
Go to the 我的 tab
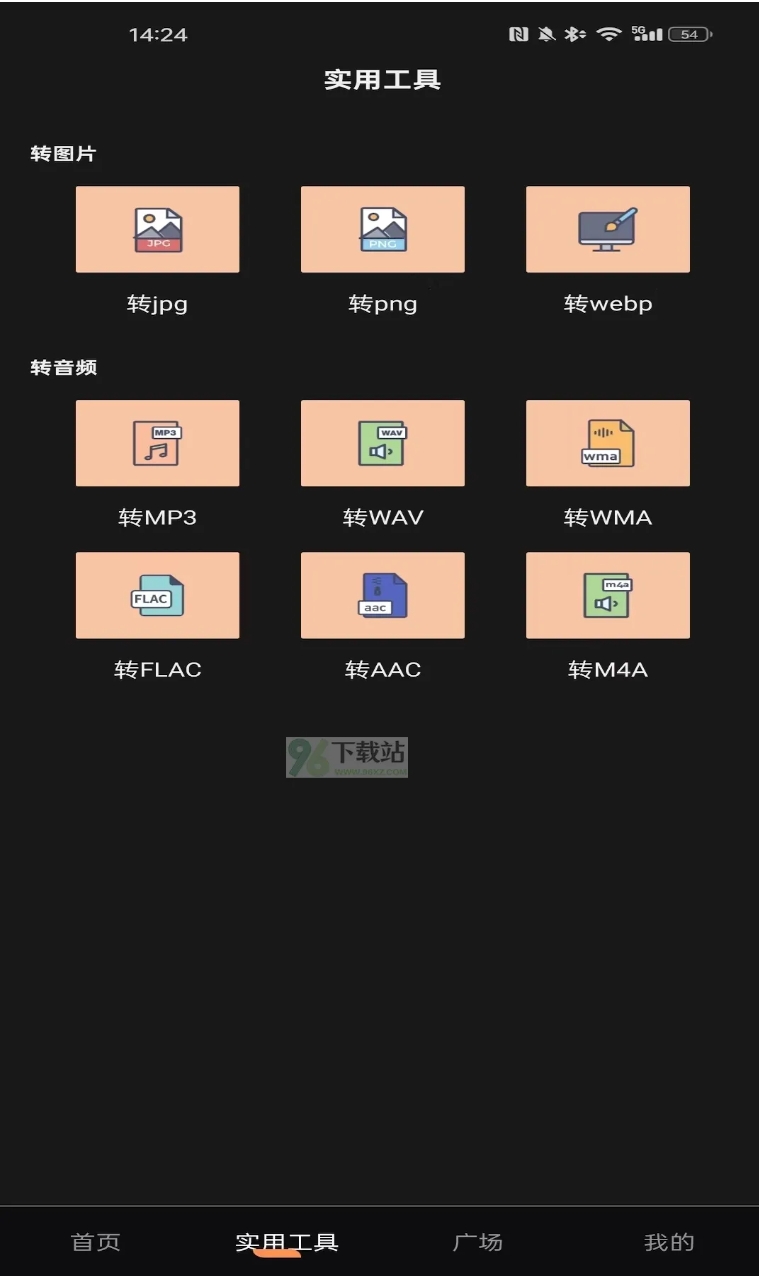point(669,1241)
